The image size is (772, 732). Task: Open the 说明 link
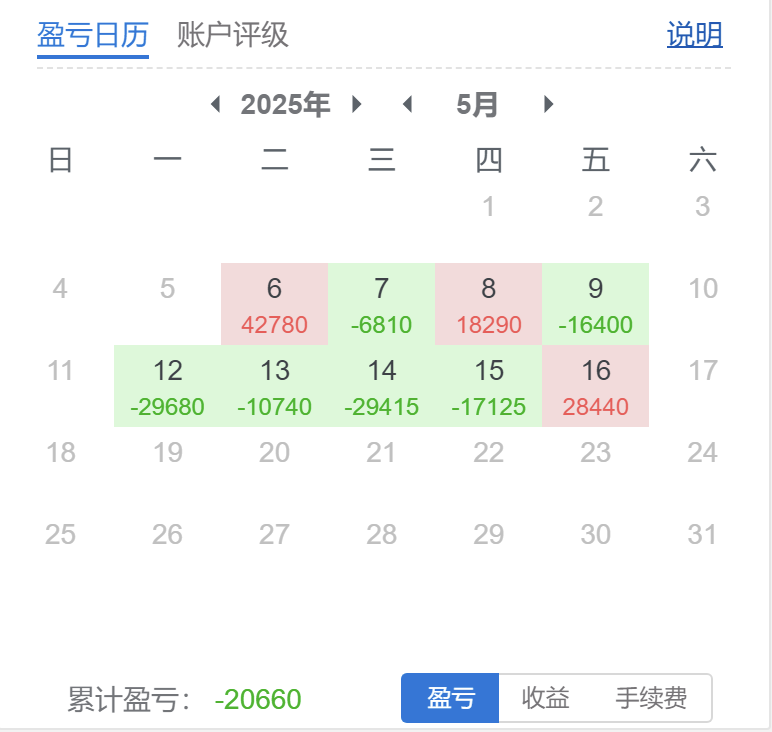[x=694, y=36]
